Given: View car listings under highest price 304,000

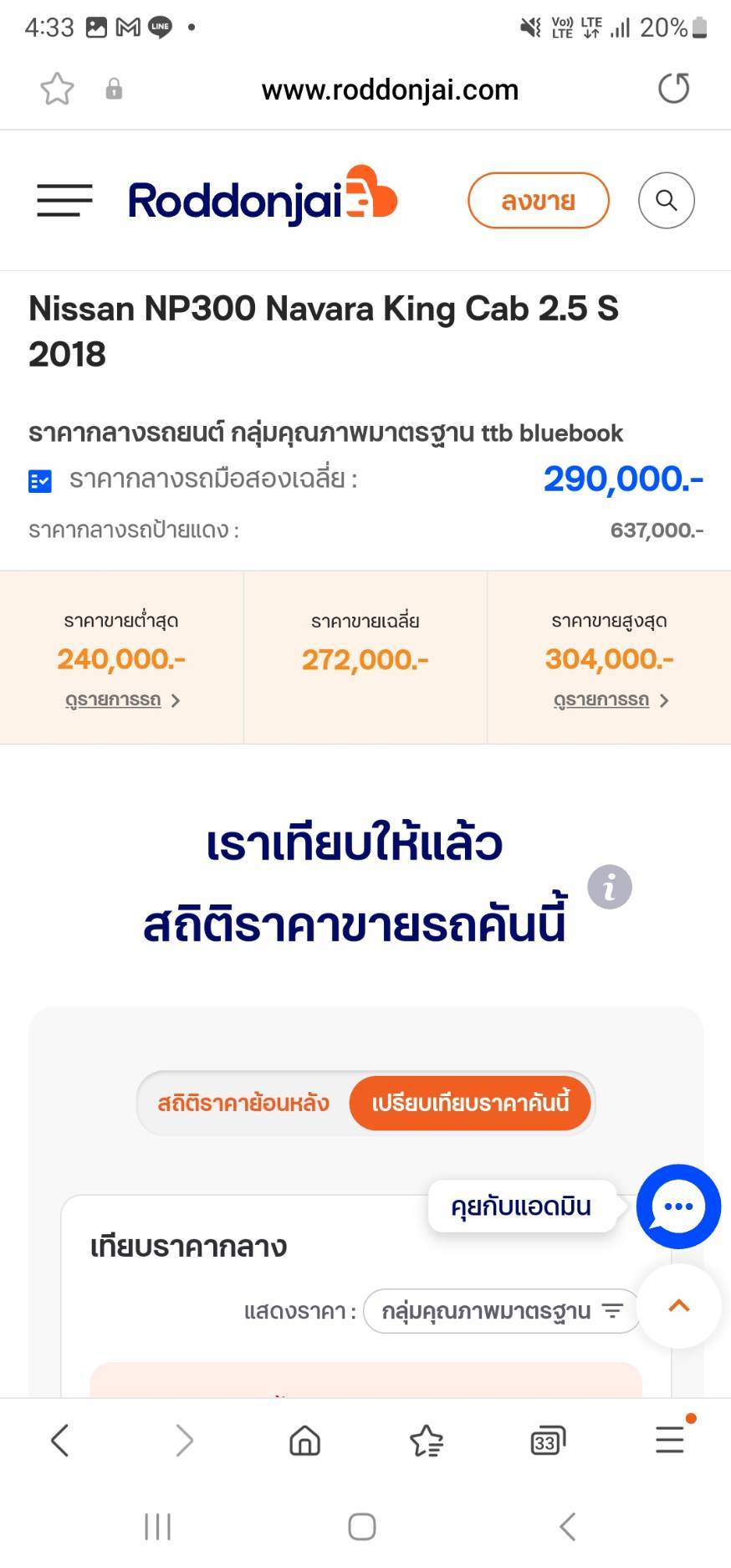Looking at the screenshot, I should point(610,700).
